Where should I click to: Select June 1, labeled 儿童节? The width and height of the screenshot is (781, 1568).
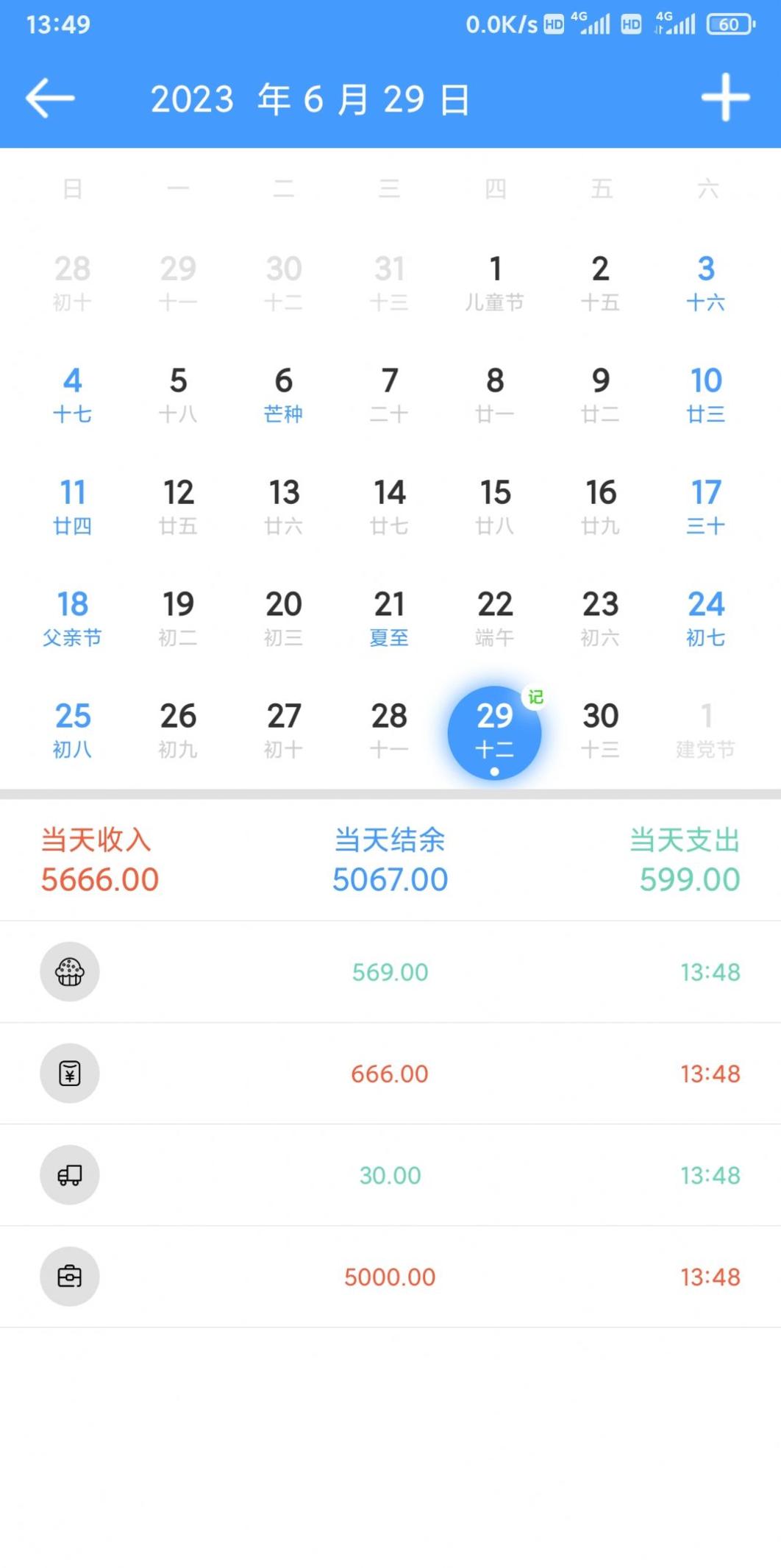tap(495, 283)
